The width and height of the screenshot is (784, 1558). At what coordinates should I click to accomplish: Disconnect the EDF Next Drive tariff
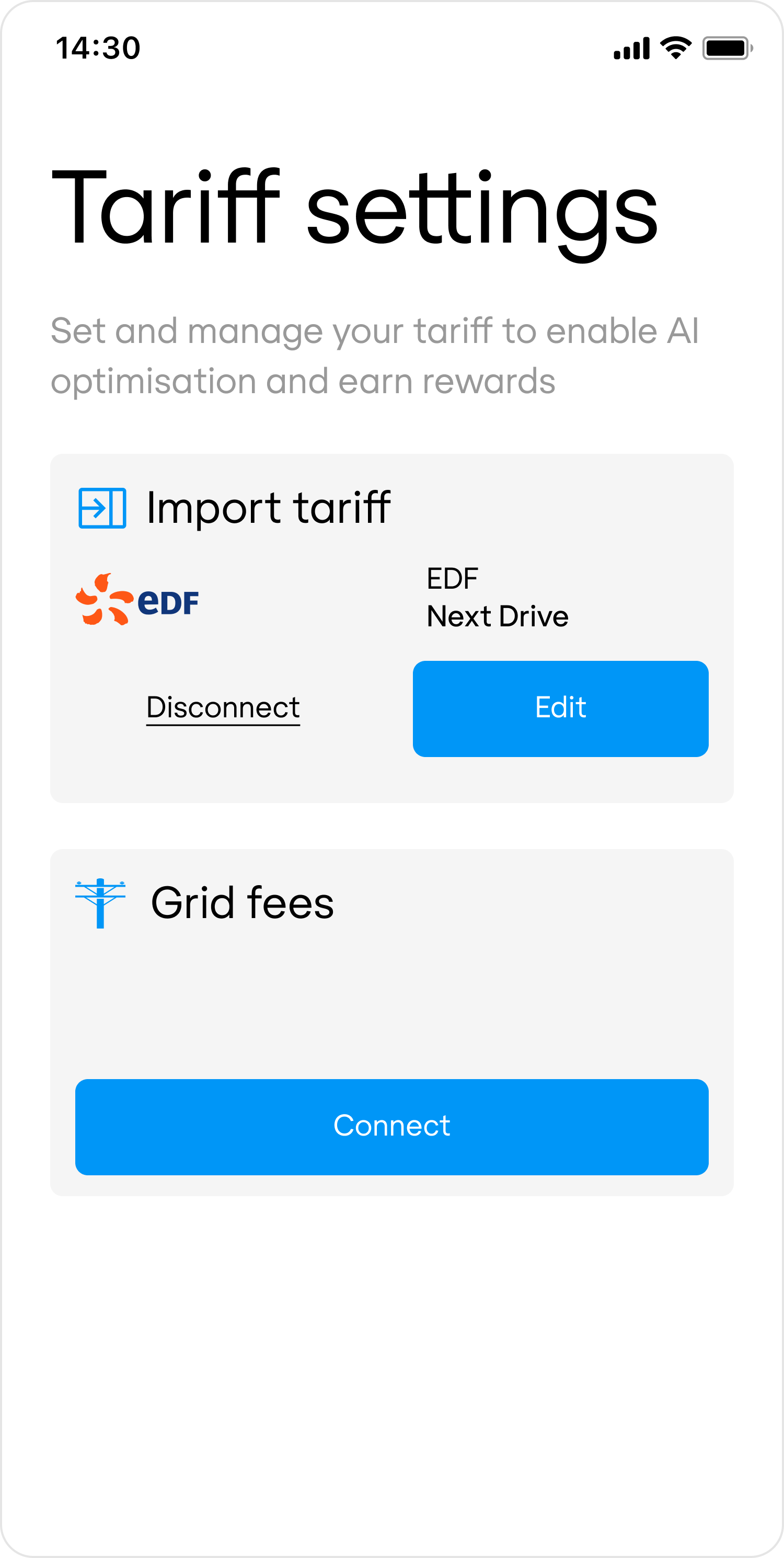coord(223,707)
